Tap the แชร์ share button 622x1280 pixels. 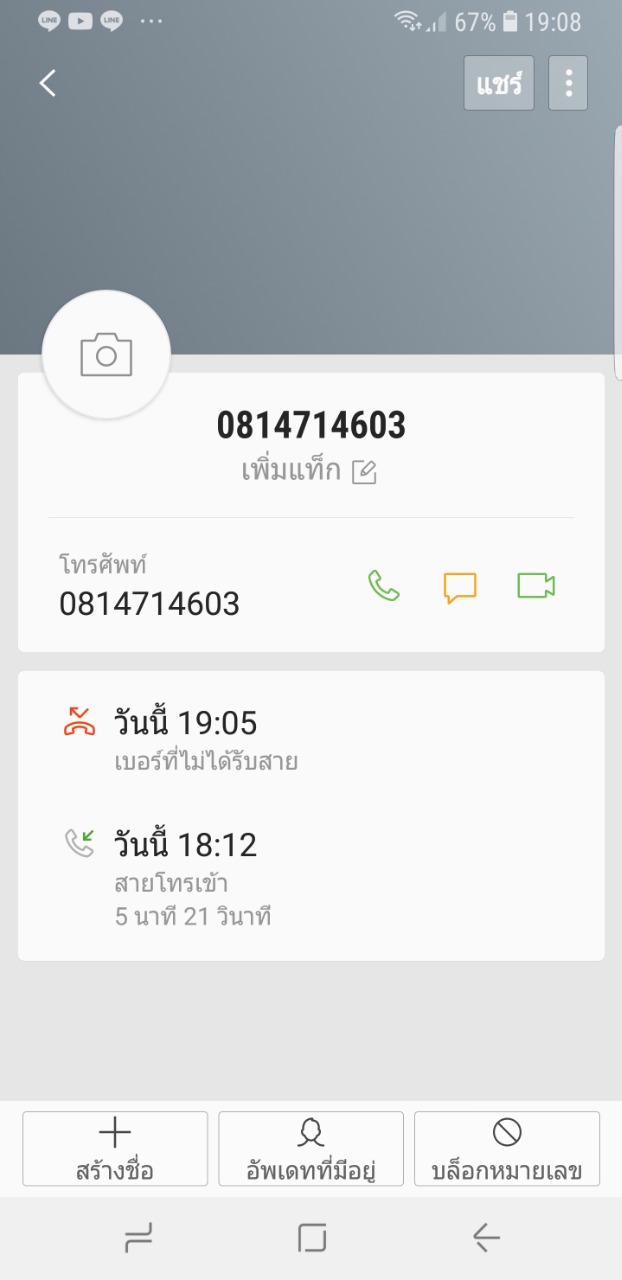click(x=498, y=83)
